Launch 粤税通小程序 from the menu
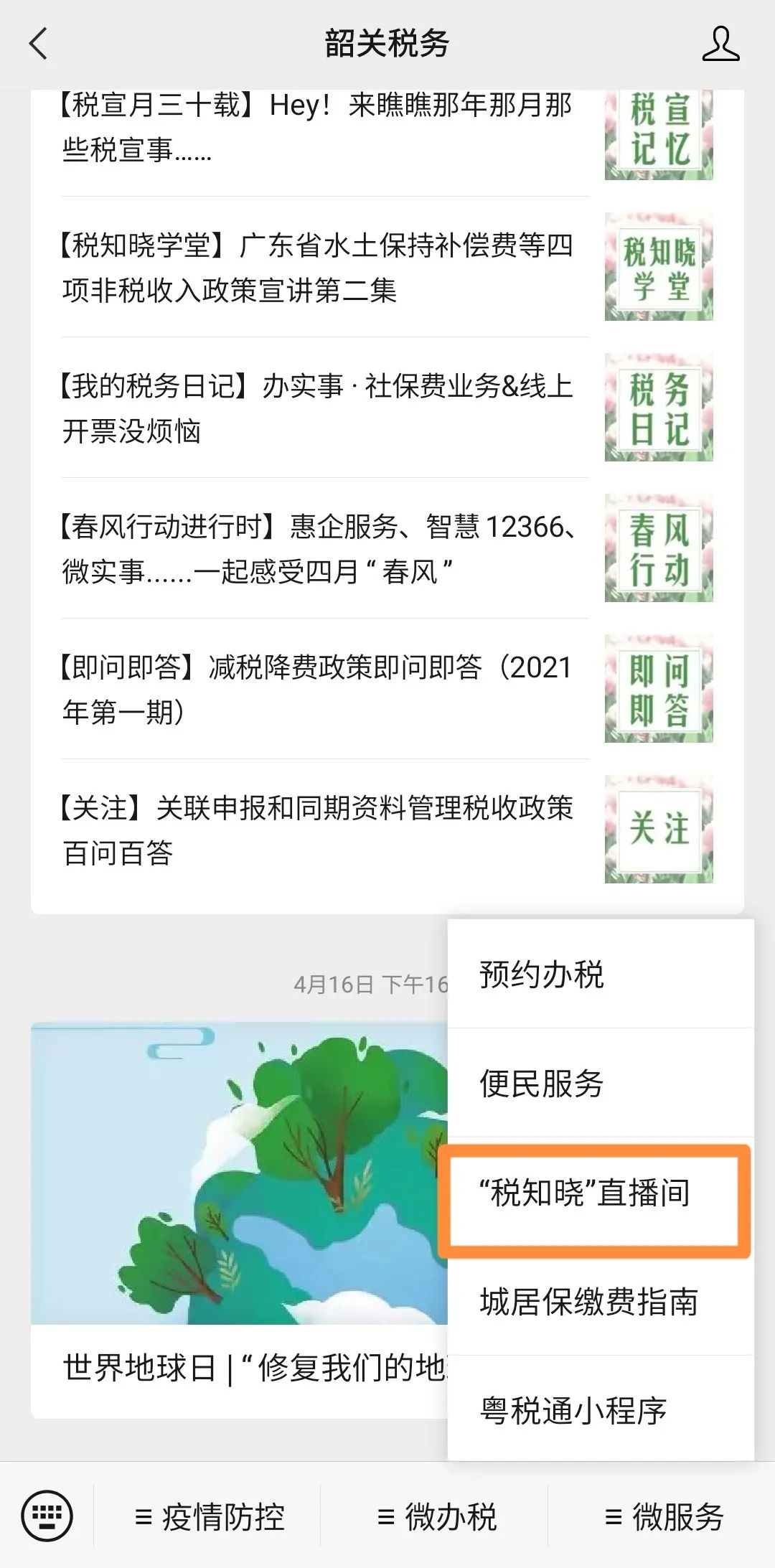This screenshot has width=775, height=1568. point(600,1410)
